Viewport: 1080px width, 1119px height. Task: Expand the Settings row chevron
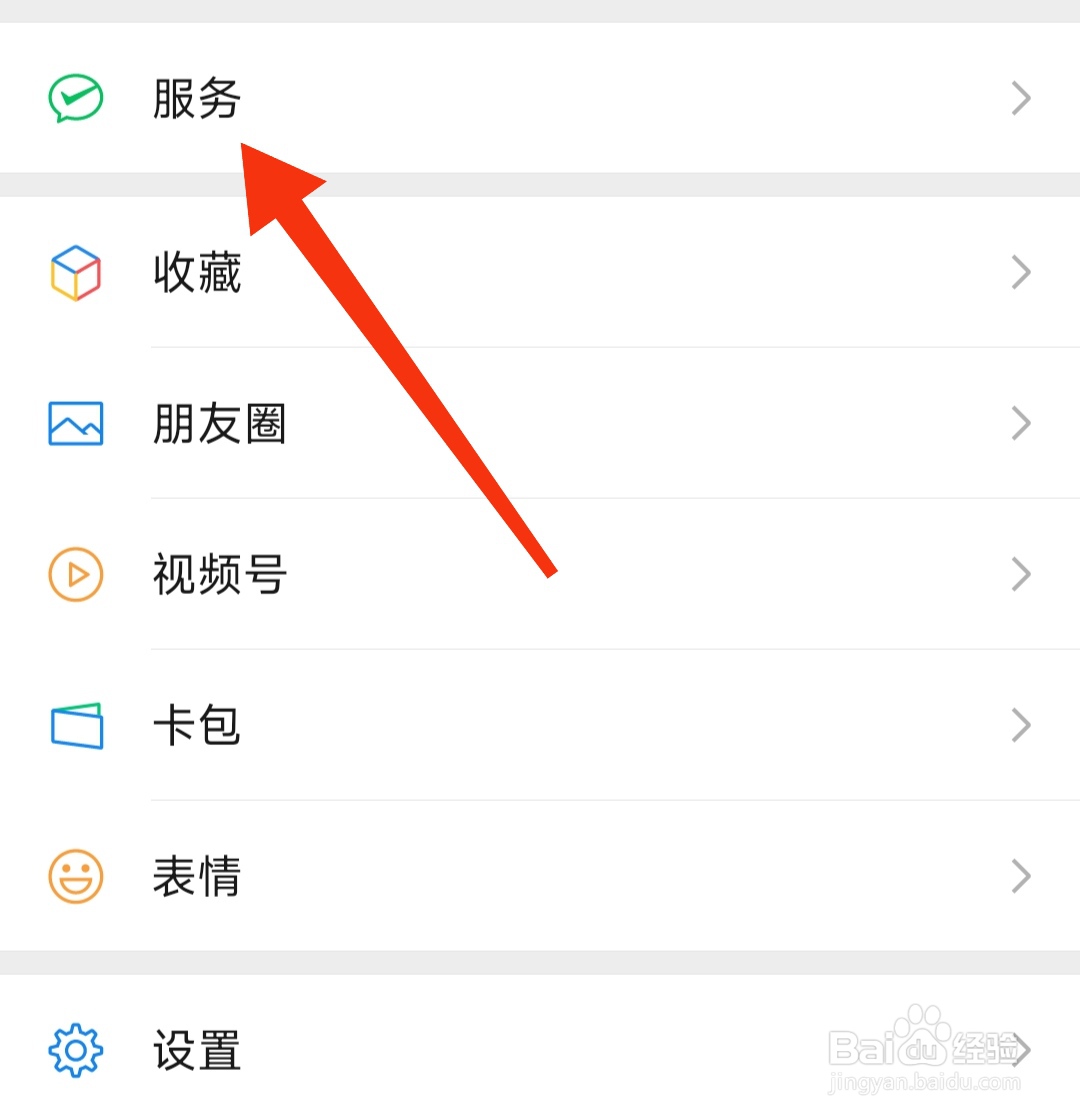1021,1051
